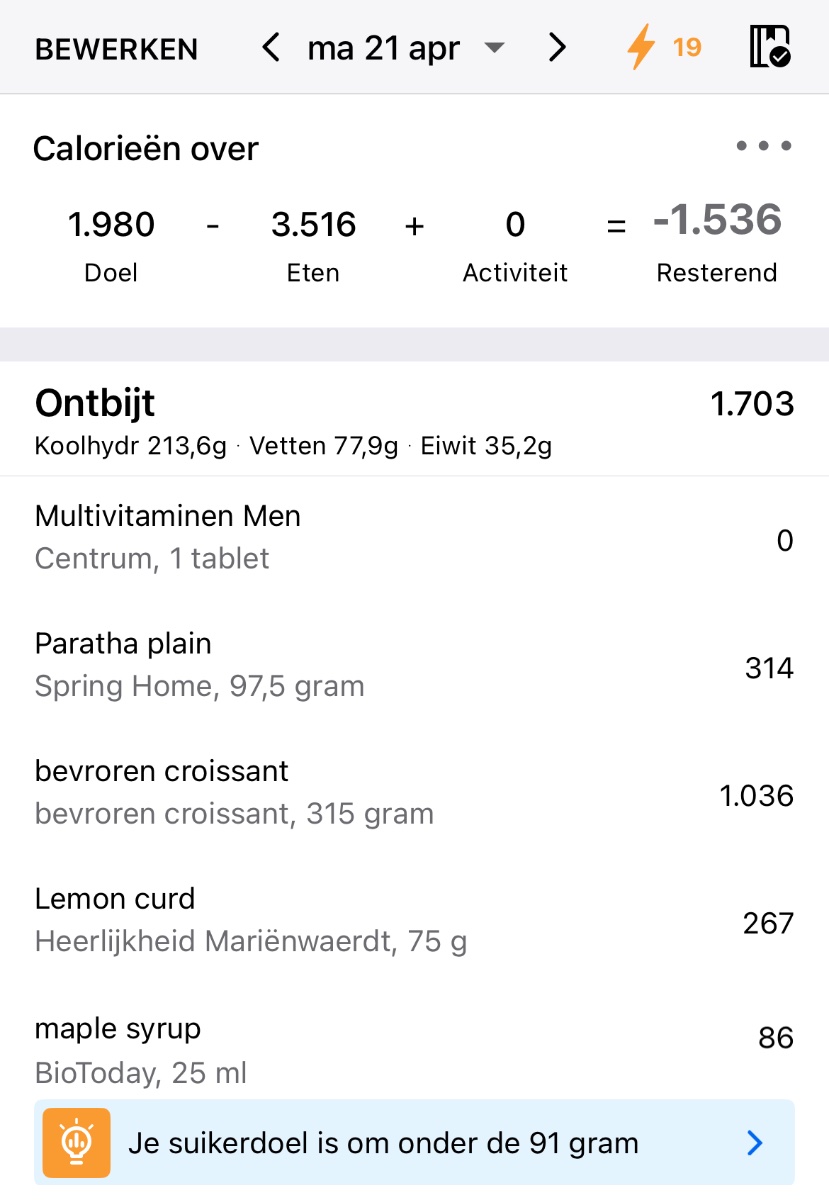Go to the previous day
Screen dimensions: 829x1200
click(x=270, y=48)
